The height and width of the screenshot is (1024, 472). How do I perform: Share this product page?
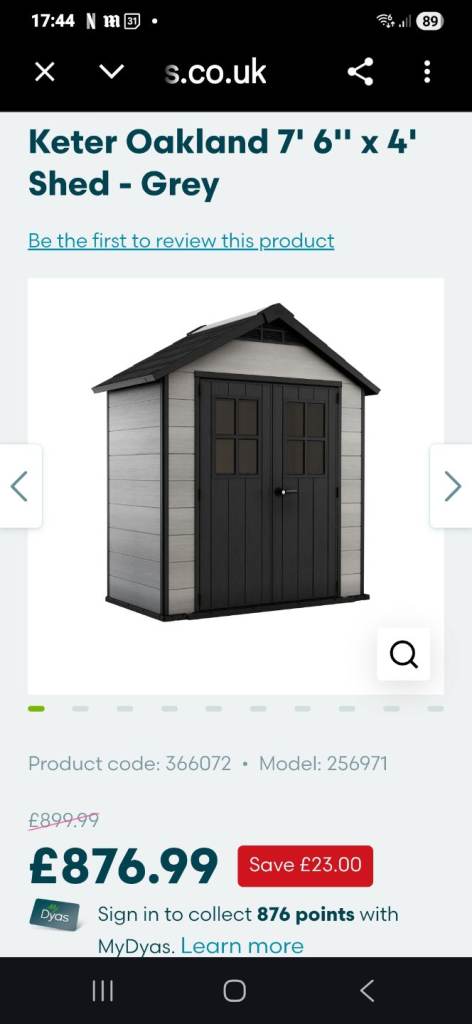(x=360, y=72)
